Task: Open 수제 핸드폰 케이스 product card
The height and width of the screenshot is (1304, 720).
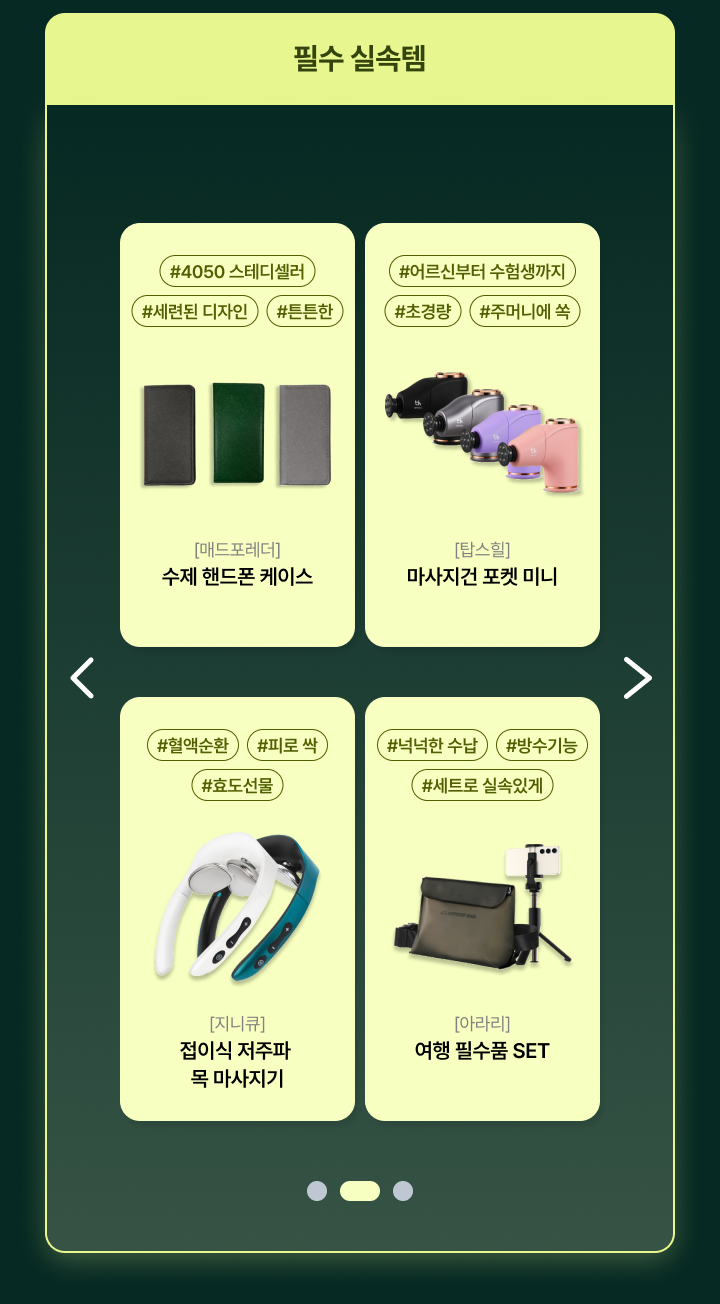Action: 237,435
